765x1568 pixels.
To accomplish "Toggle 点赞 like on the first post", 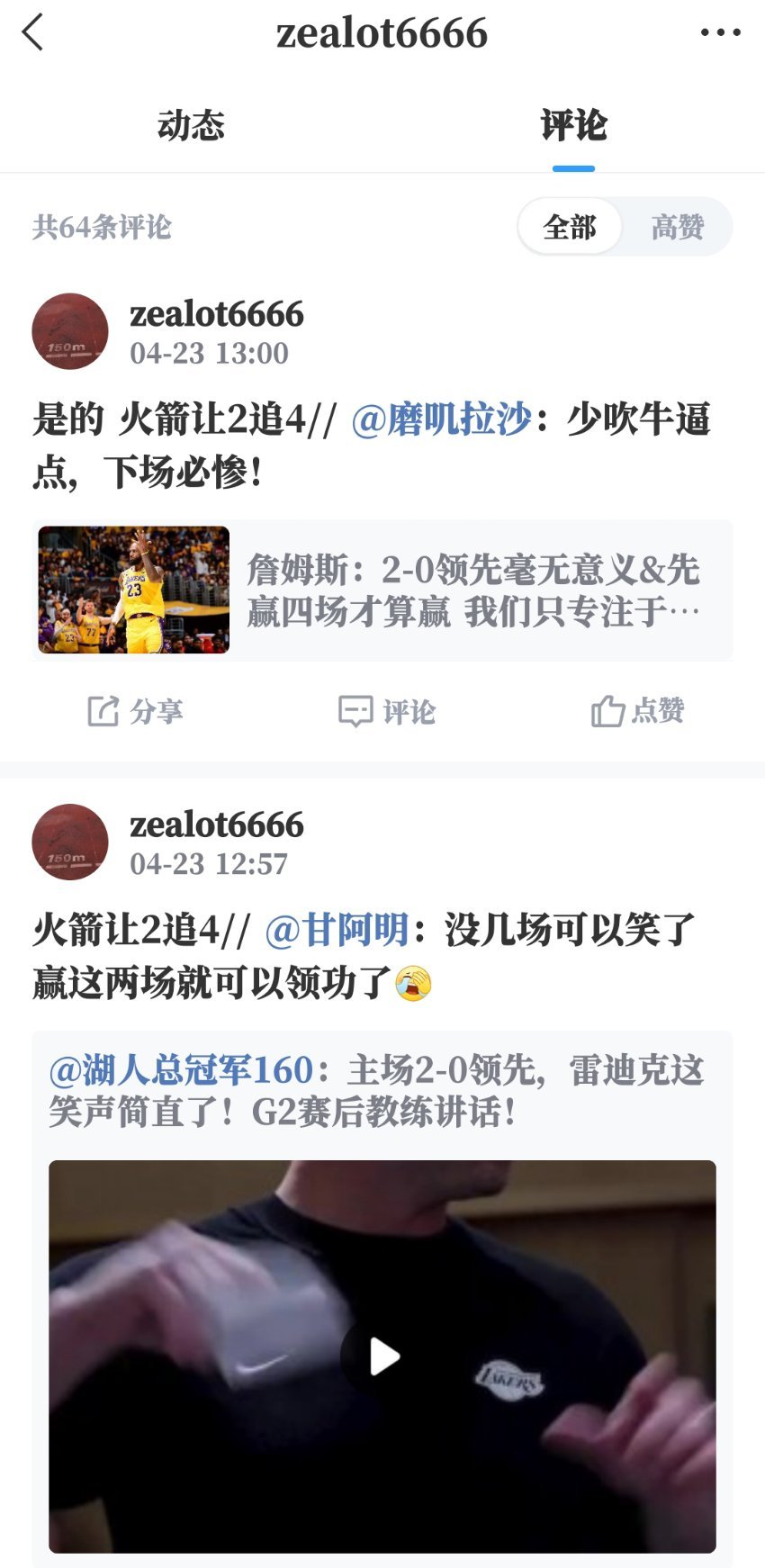I will [x=638, y=711].
